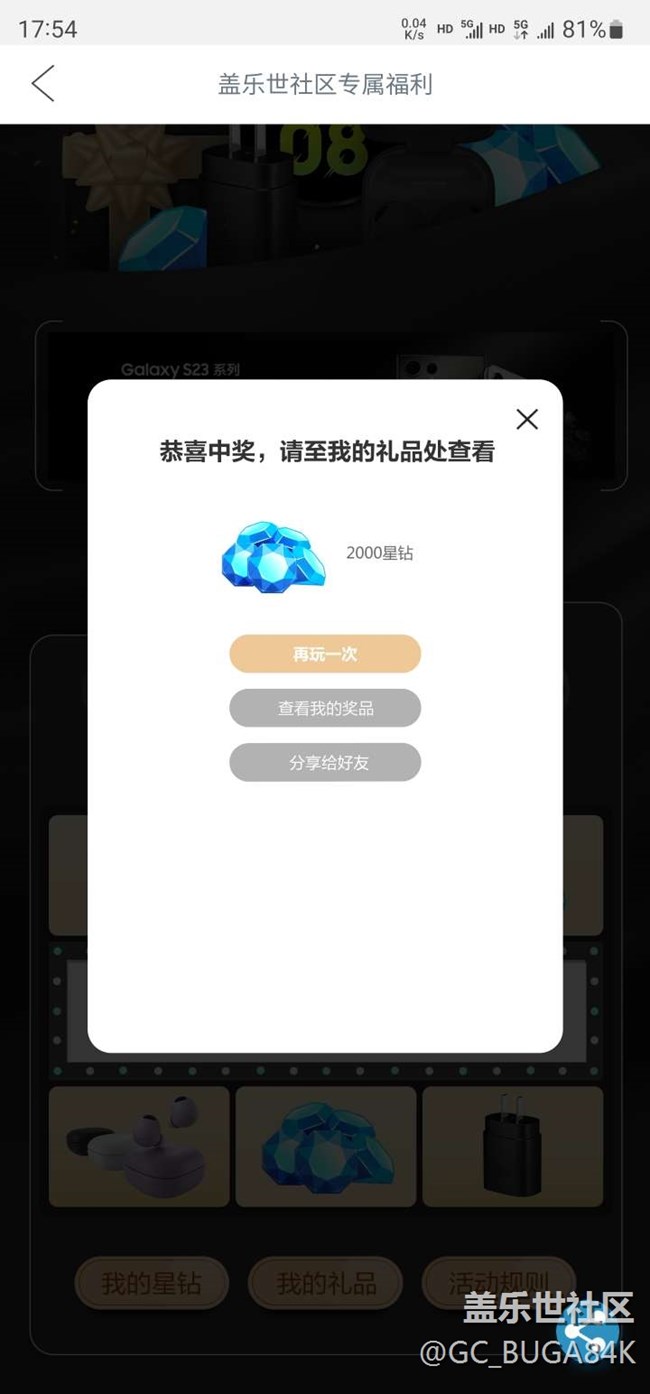Go back using the top arrow
650x1394 pixels.
(42, 84)
